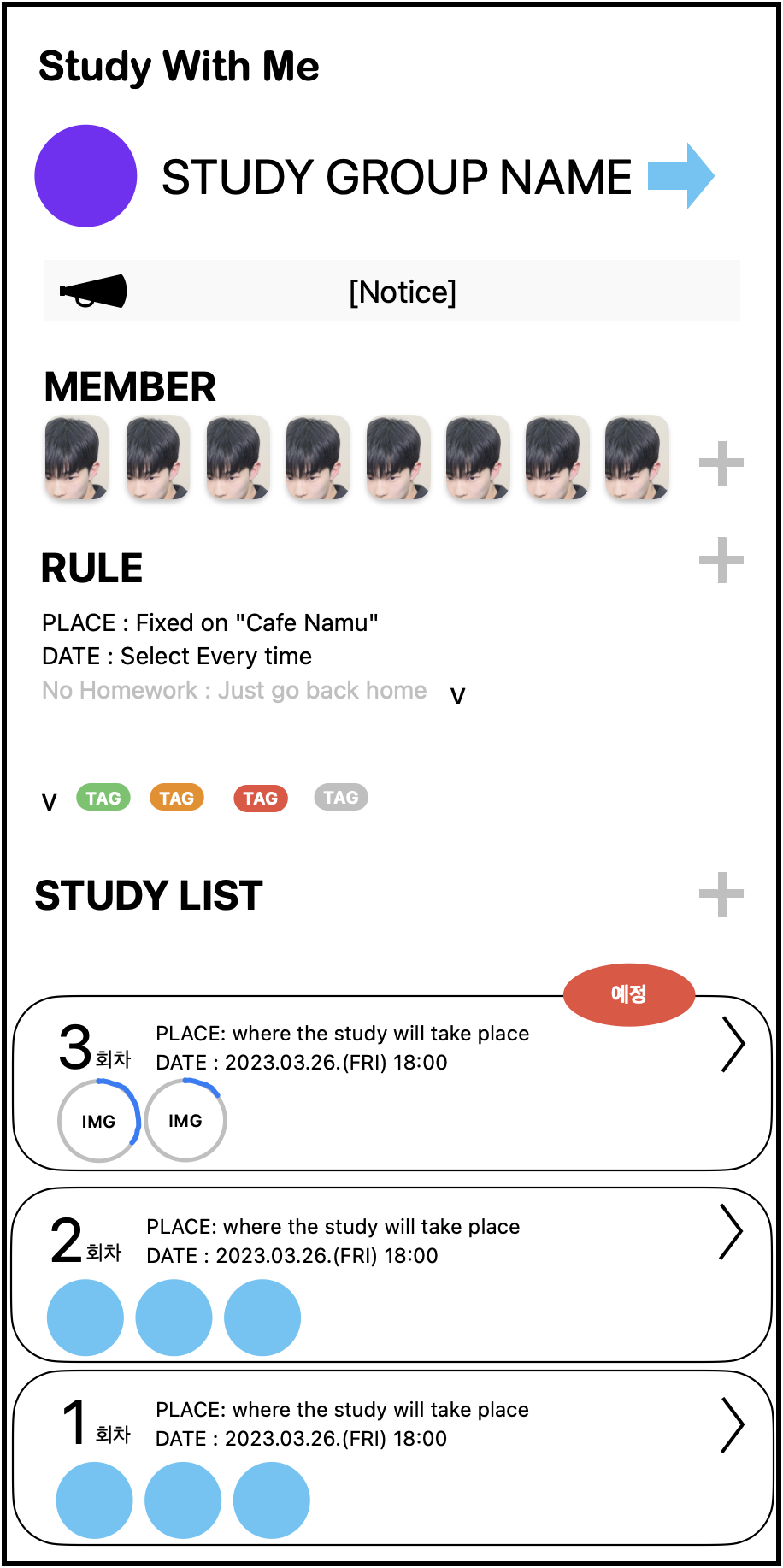The image size is (783, 1568).
Task: Add a new member with plus icon
Action: coord(721,464)
